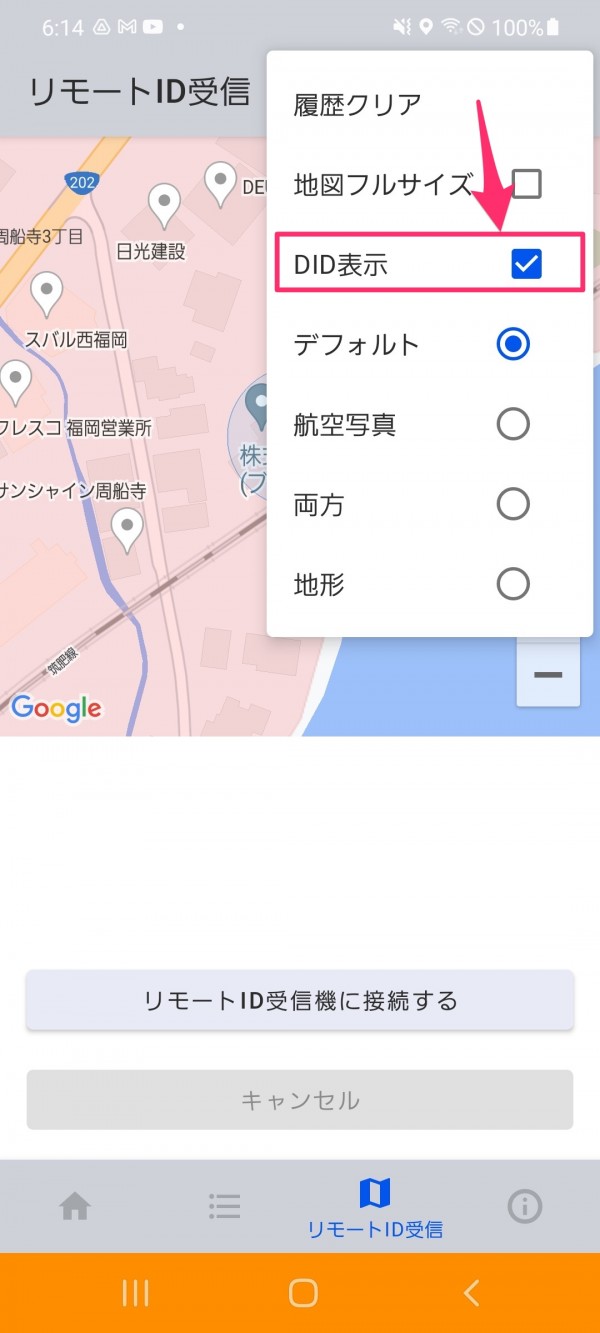The image size is (600, 1333).
Task: Switch to the list tab
Action: coord(225,1207)
